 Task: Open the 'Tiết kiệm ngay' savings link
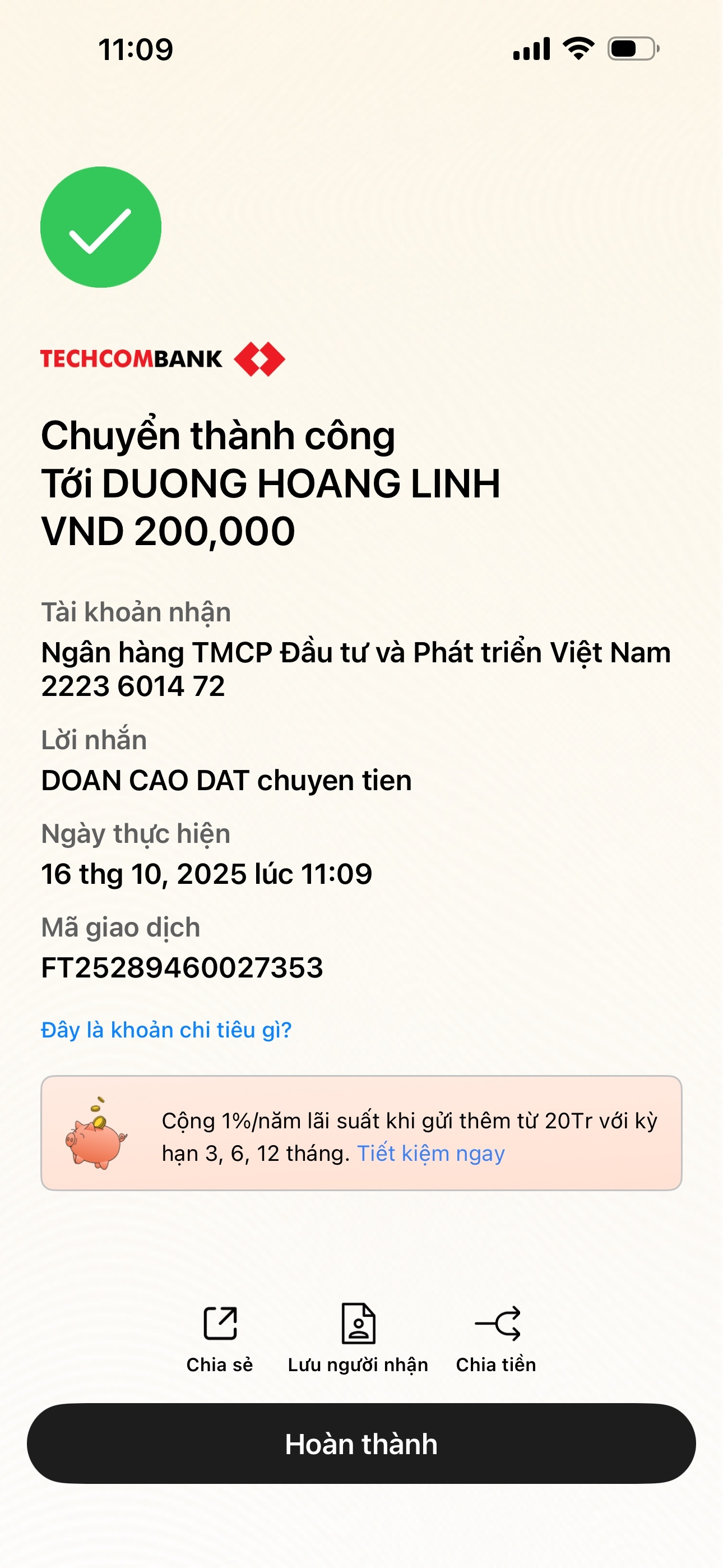click(x=430, y=1153)
